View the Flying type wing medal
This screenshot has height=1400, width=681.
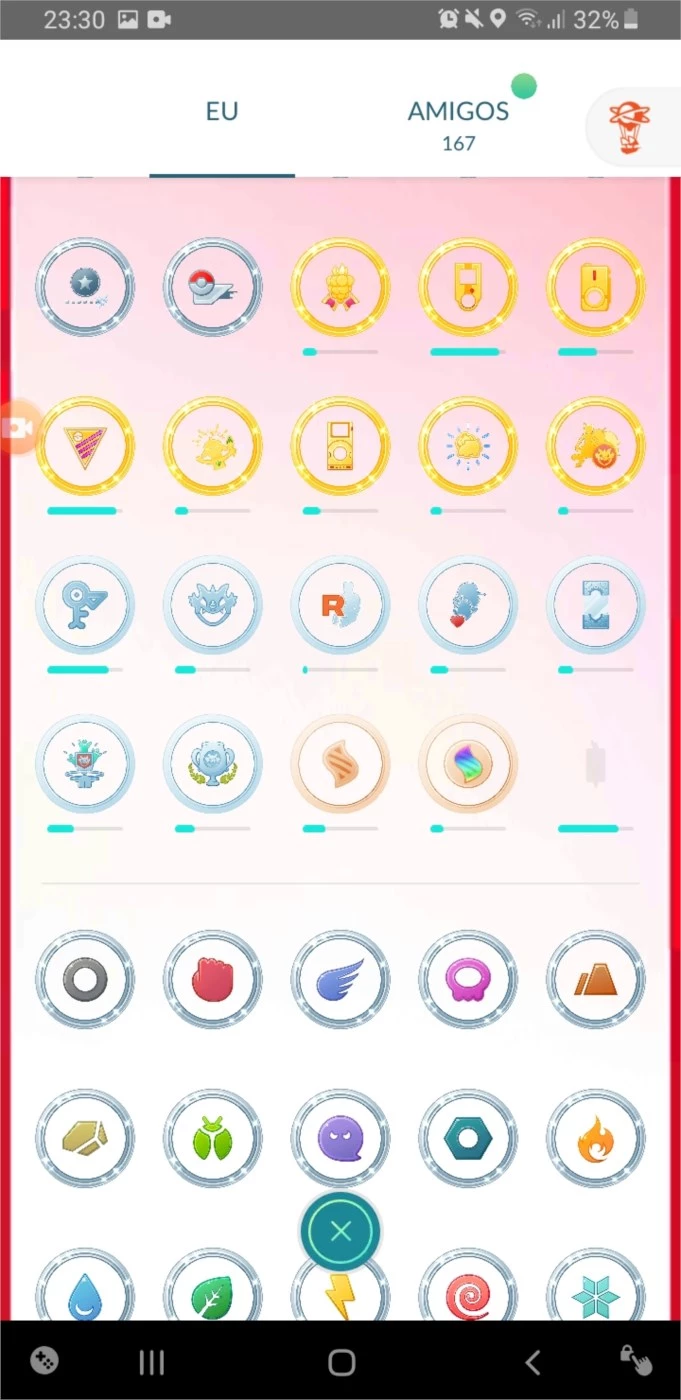point(340,980)
